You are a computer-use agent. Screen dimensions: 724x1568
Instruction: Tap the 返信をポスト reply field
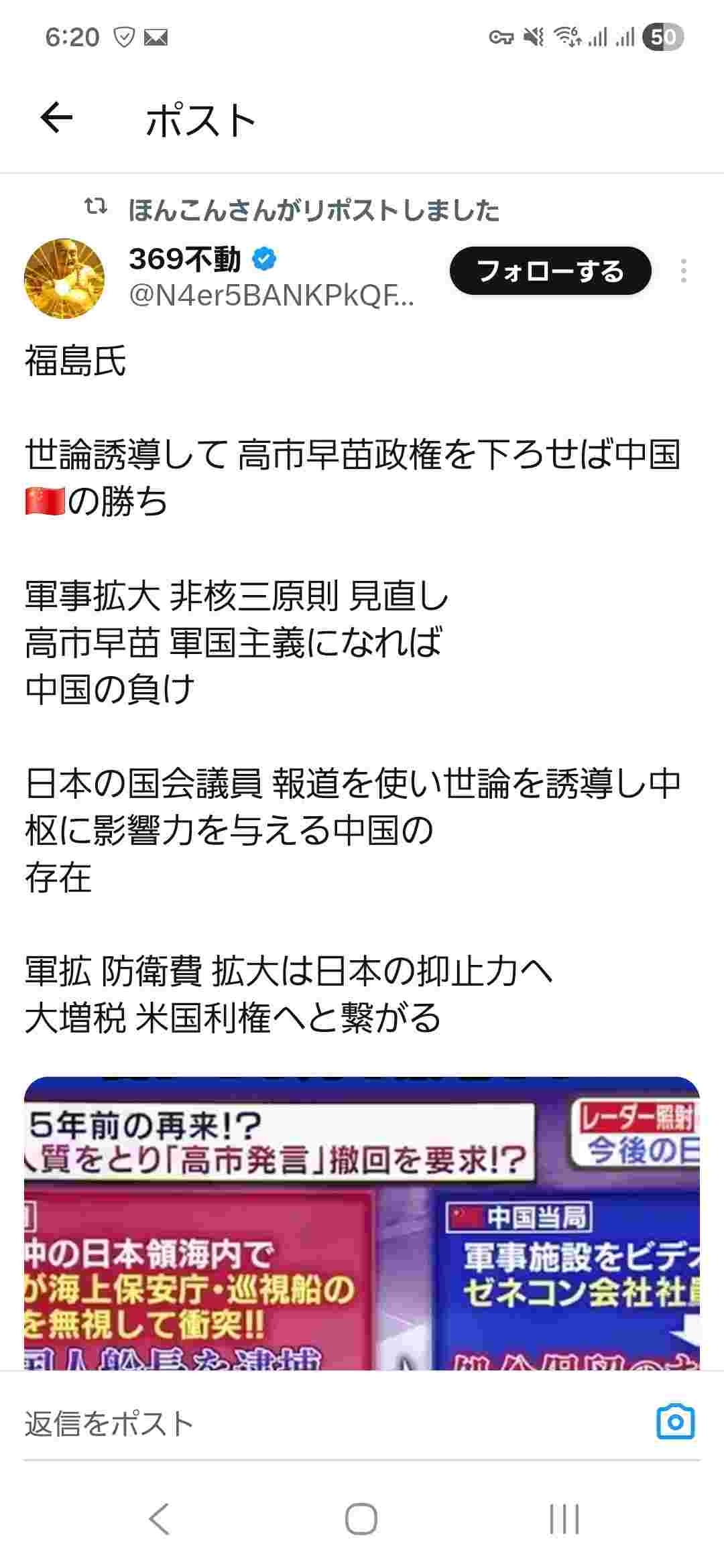tap(268, 1423)
